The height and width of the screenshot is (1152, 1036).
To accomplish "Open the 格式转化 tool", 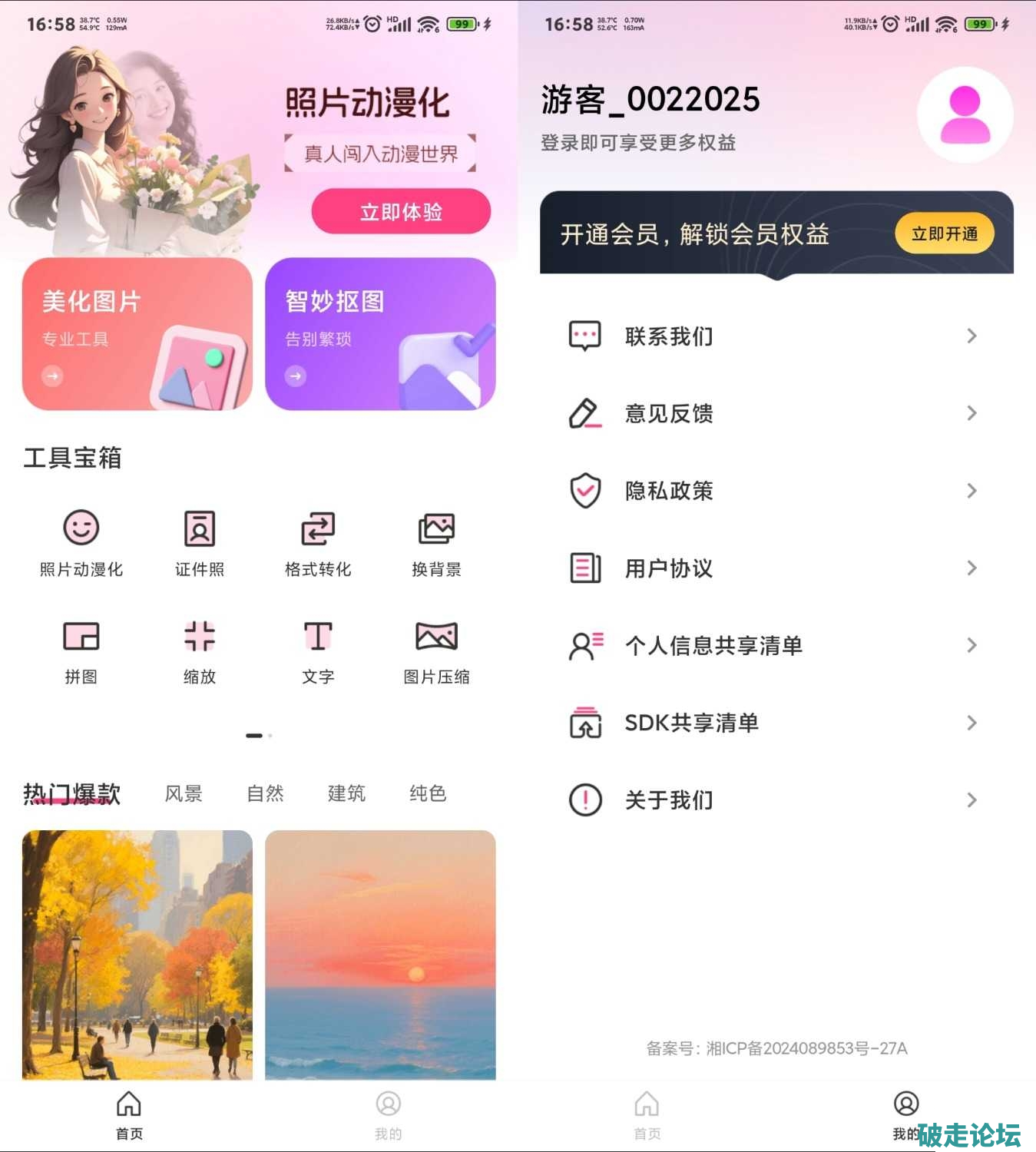I will pos(318,542).
